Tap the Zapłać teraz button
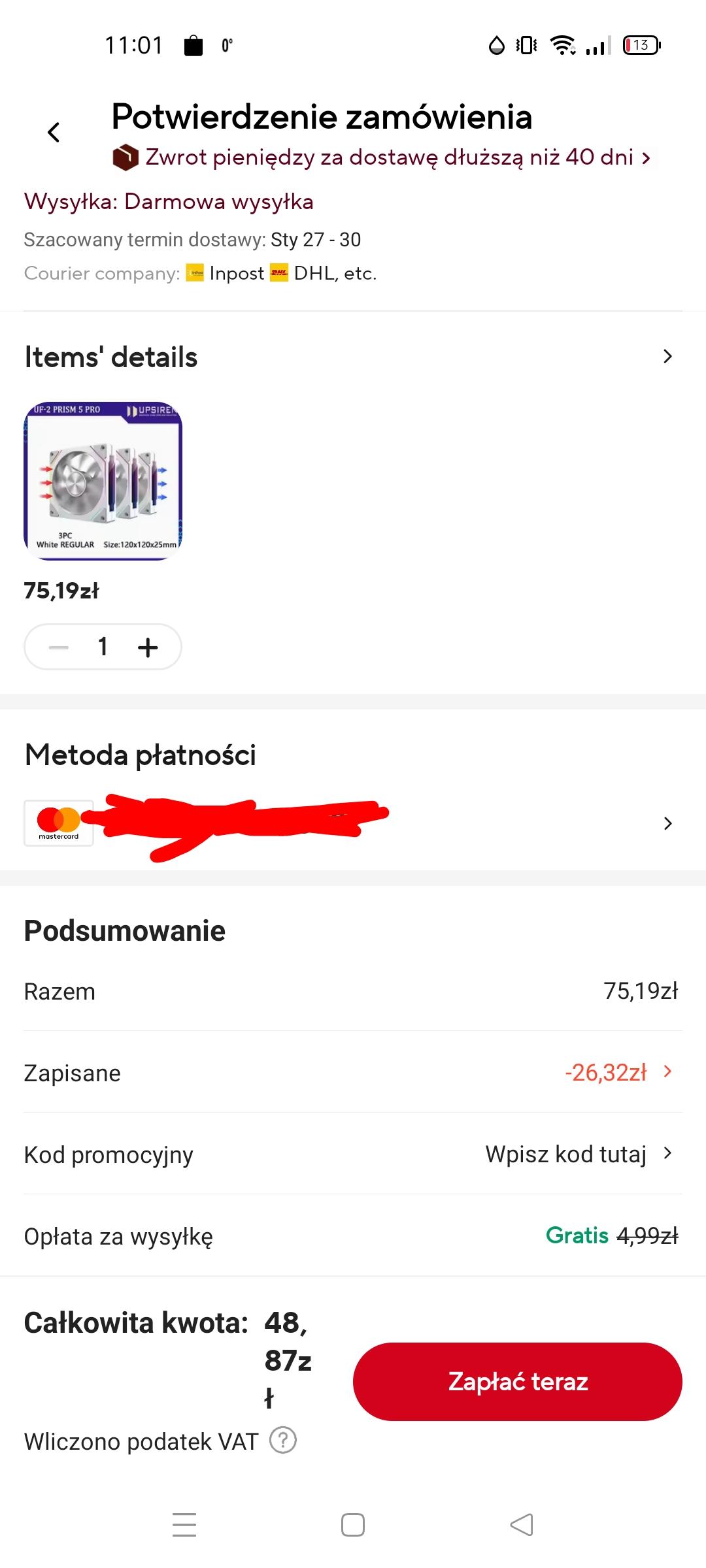706x1568 pixels. click(x=517, y=1381)
